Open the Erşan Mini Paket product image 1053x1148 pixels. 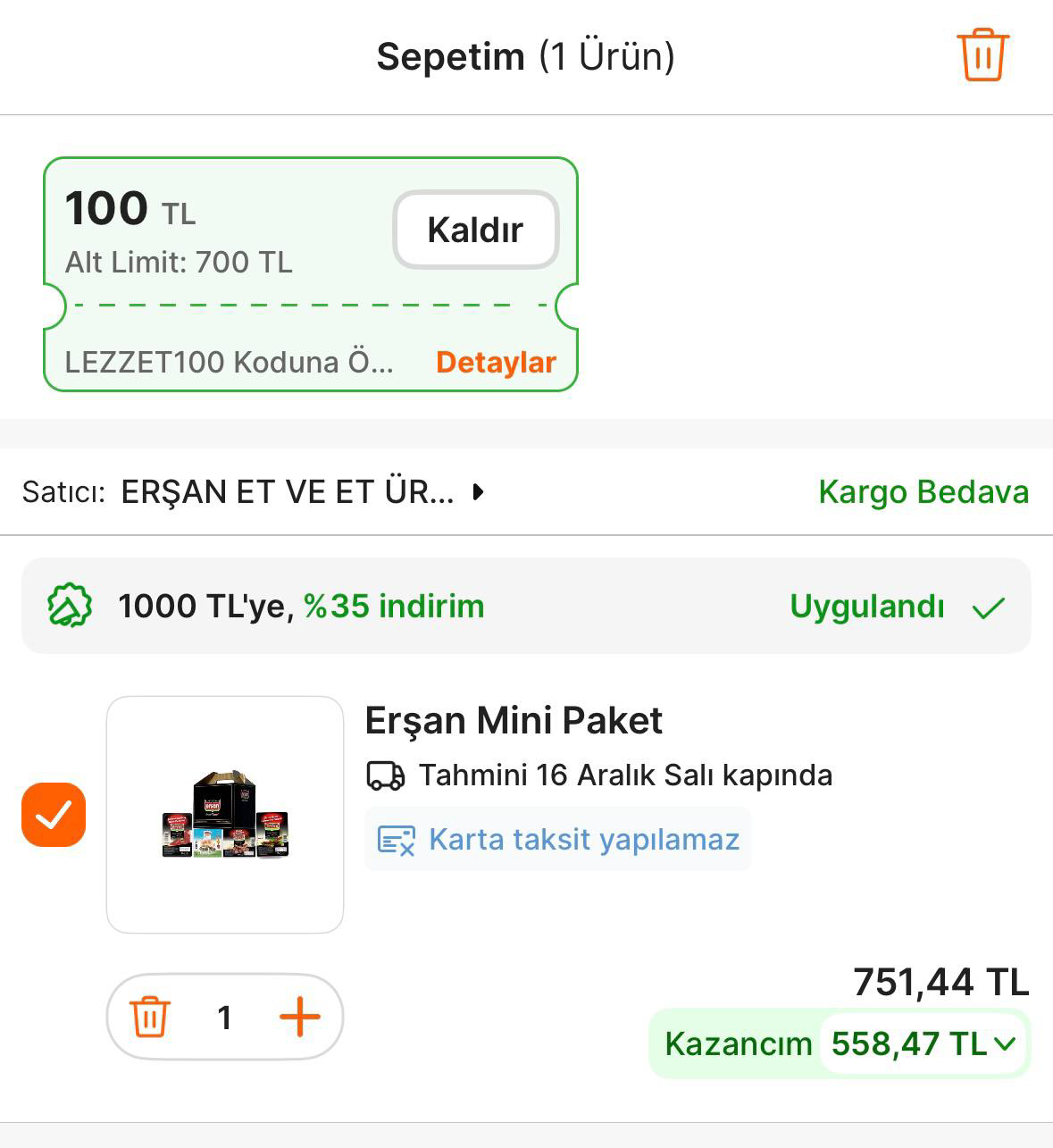[x=225, y=814]
